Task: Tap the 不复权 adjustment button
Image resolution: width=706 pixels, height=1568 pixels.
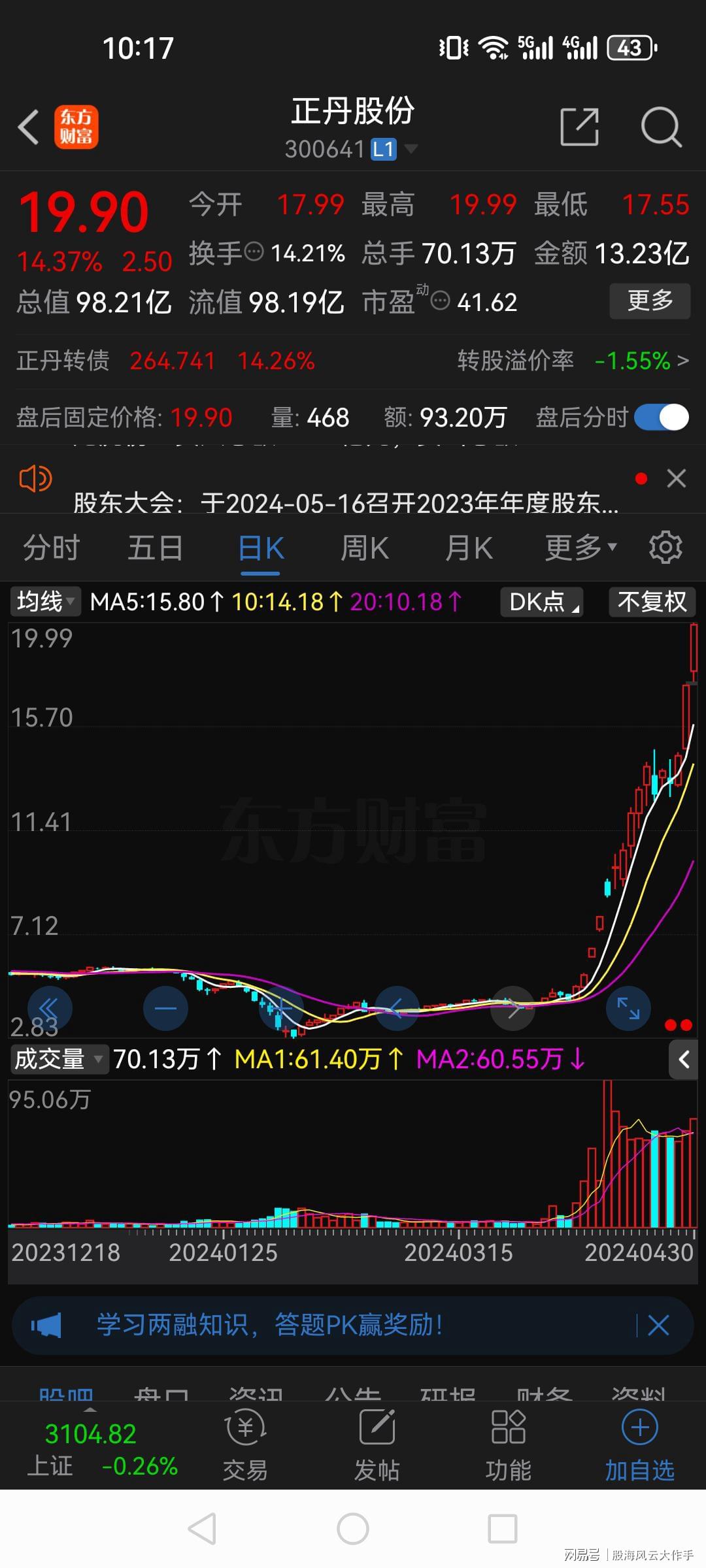Action: point(652,602)
